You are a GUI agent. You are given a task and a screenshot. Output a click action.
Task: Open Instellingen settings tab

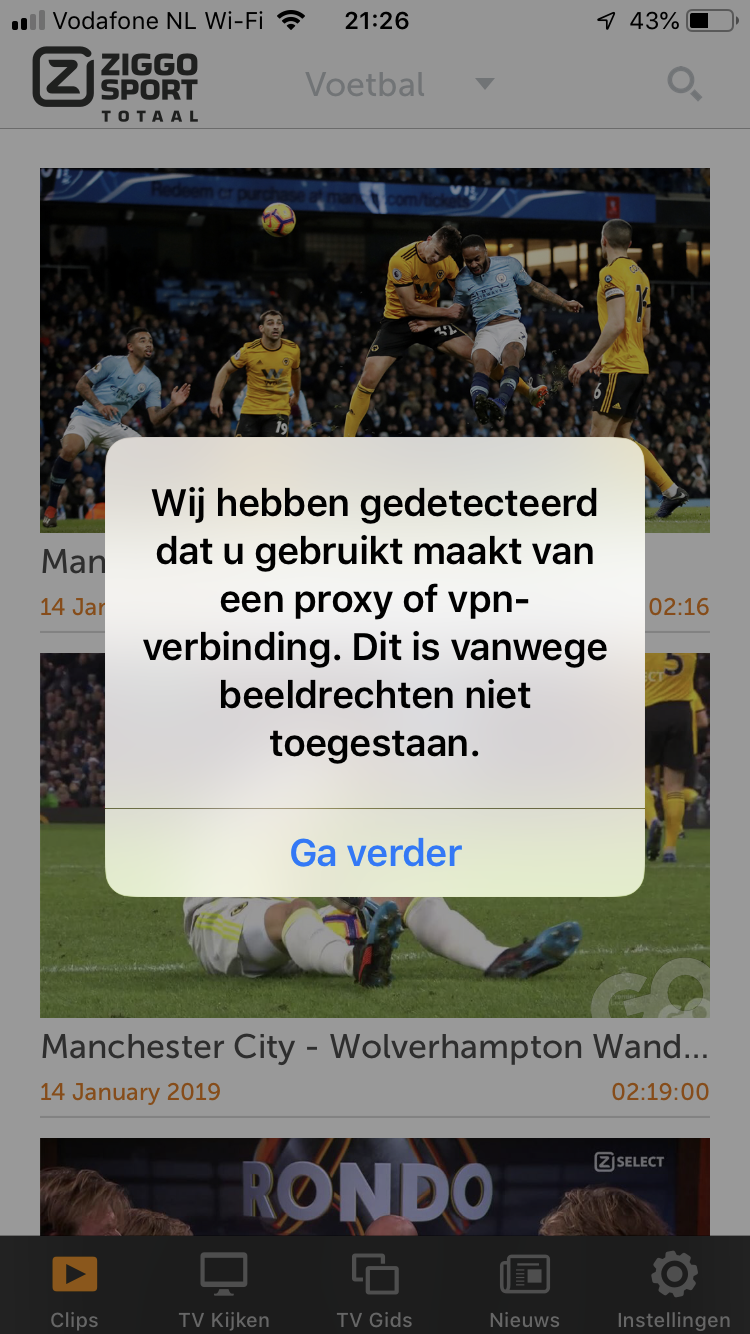[674, 1290]
